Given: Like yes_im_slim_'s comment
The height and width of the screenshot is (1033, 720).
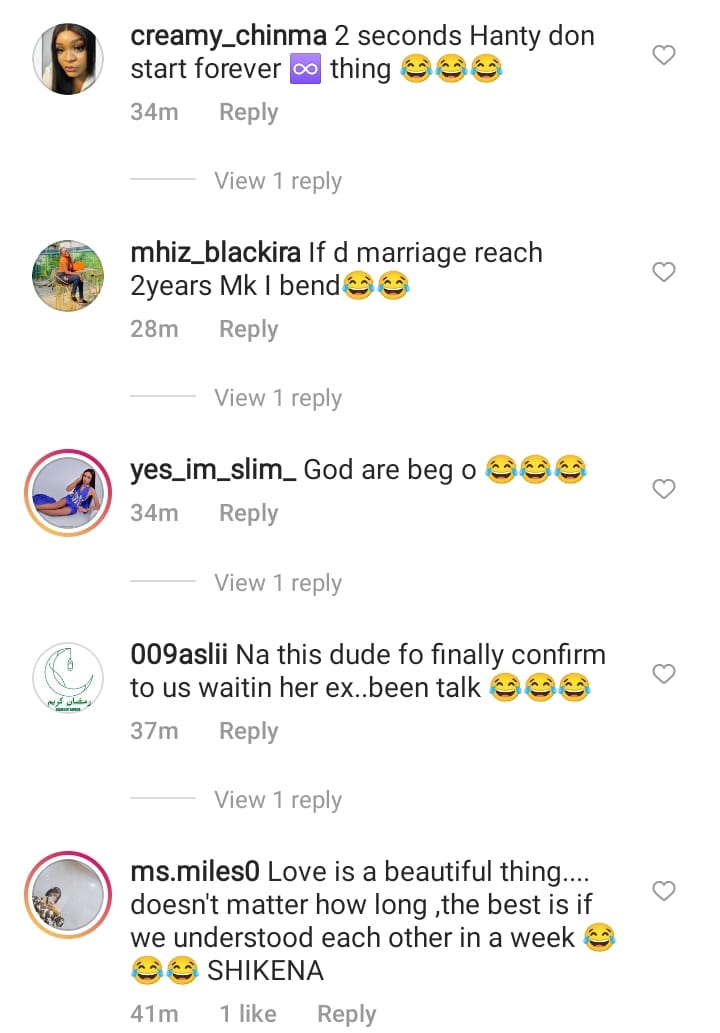Looking at the screenshot, I should click(x=664, y=489).
